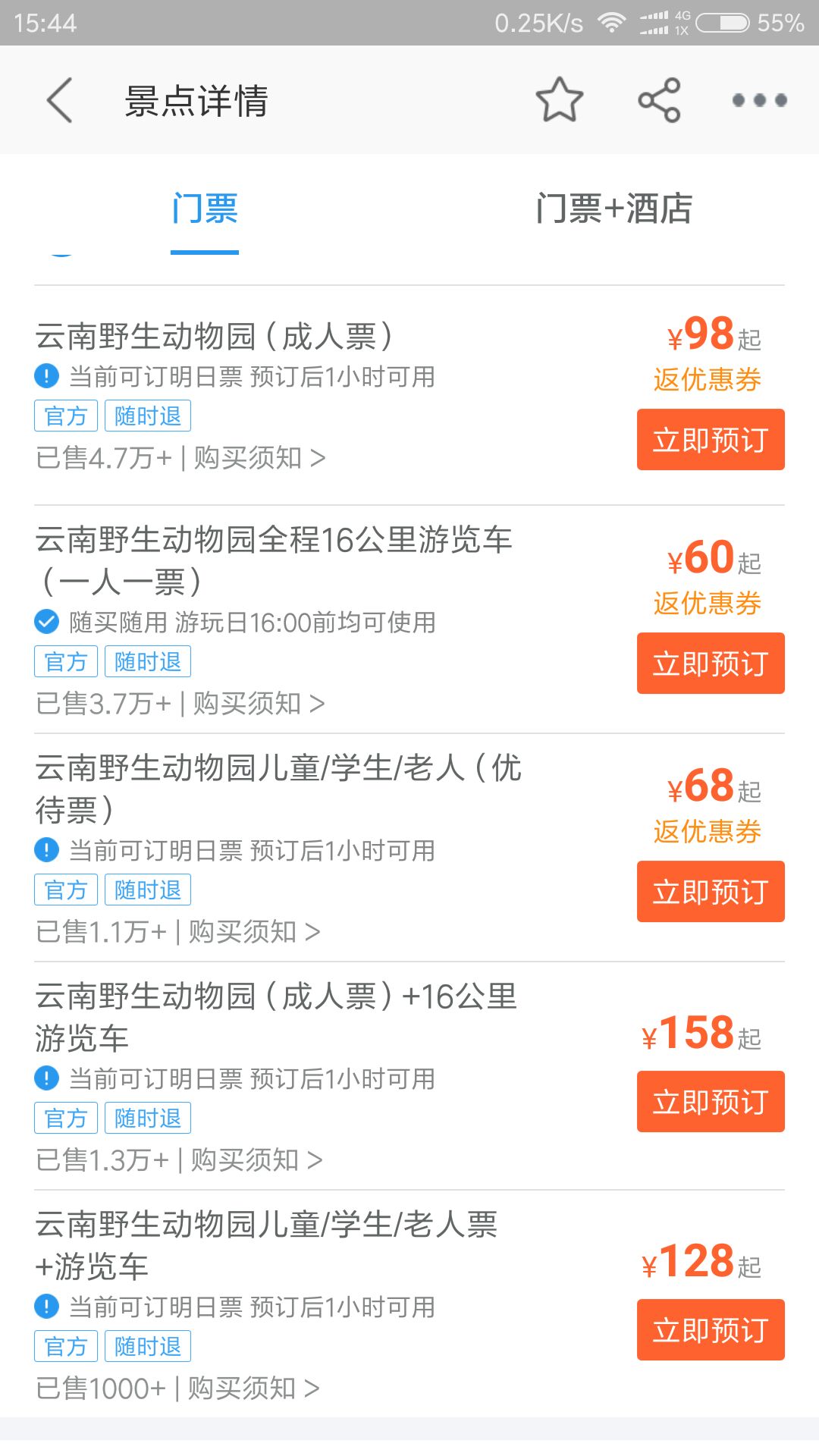
Task: Favorite this attraction with the star
Action: tap(560, 100)
